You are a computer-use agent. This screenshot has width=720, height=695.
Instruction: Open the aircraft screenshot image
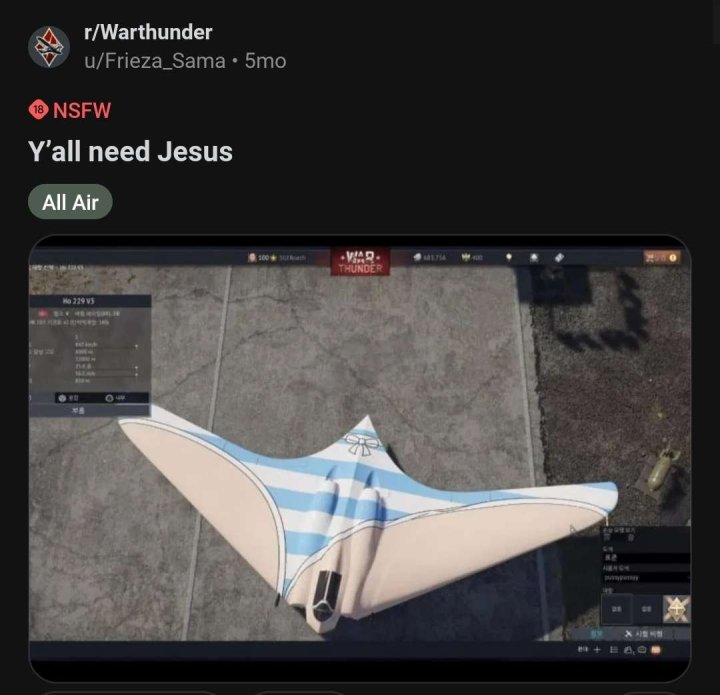click(360, 458)
